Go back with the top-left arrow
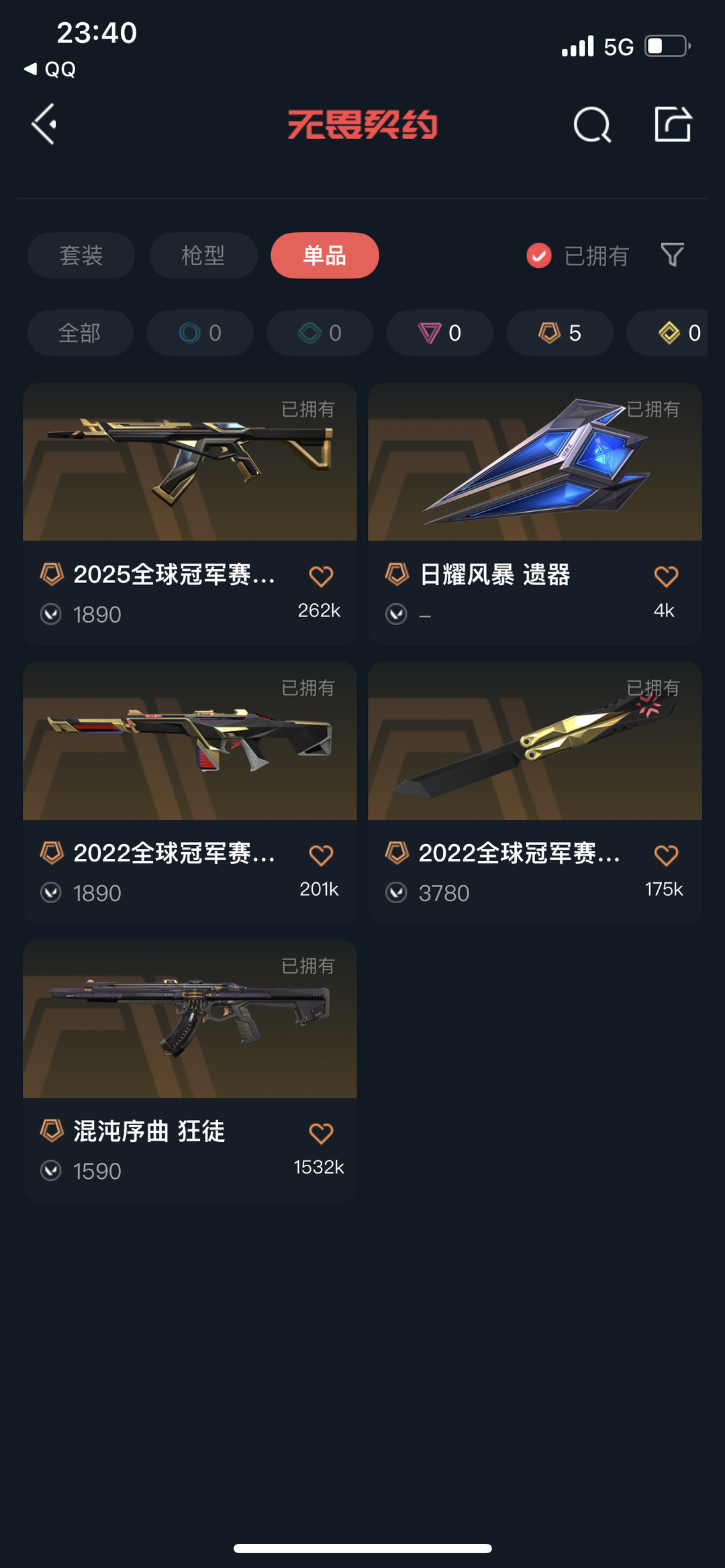 tap(44, 124)
